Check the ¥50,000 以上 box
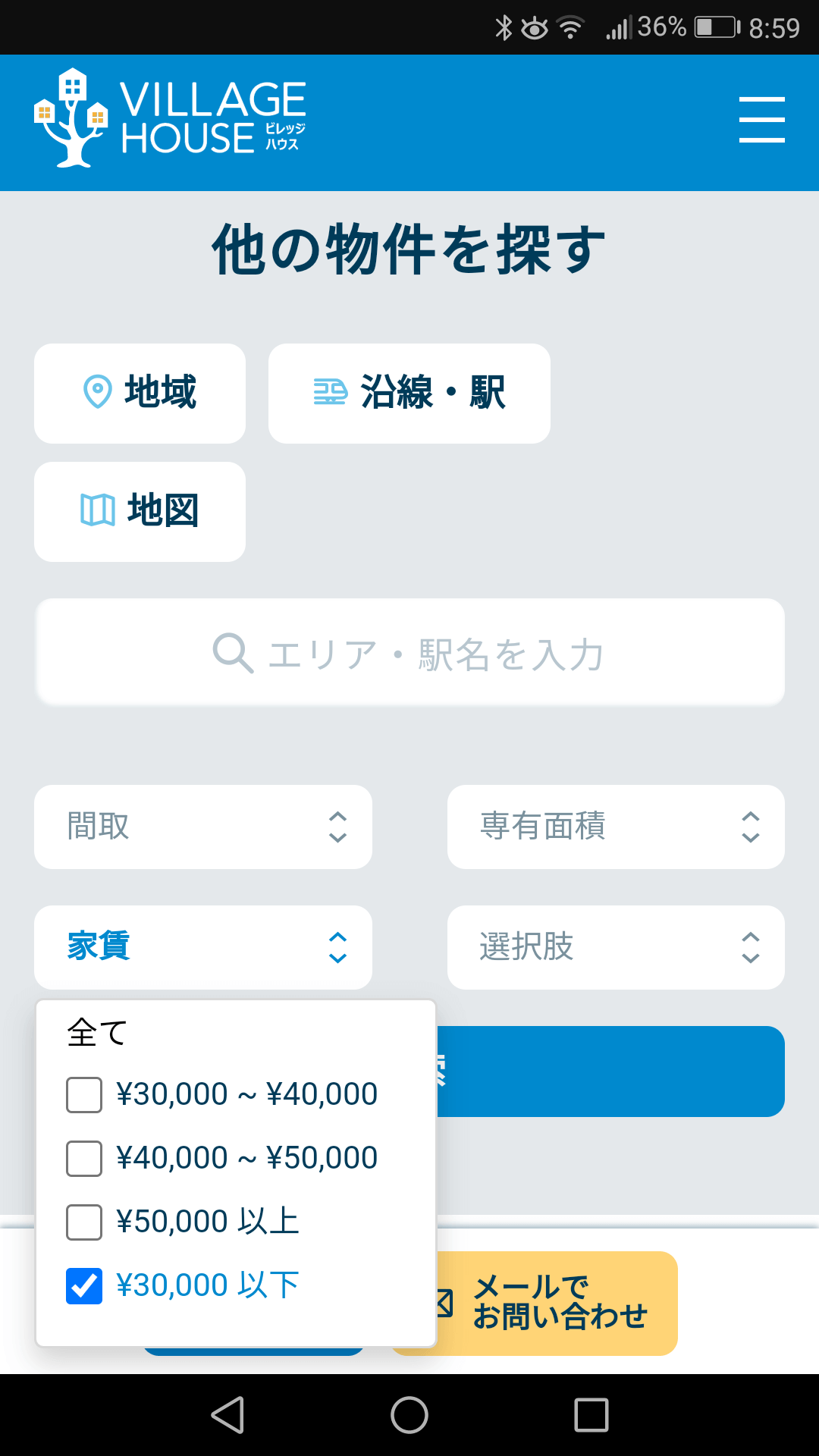Viewport: 819px width, 1456px height. tap(84, 1222)
